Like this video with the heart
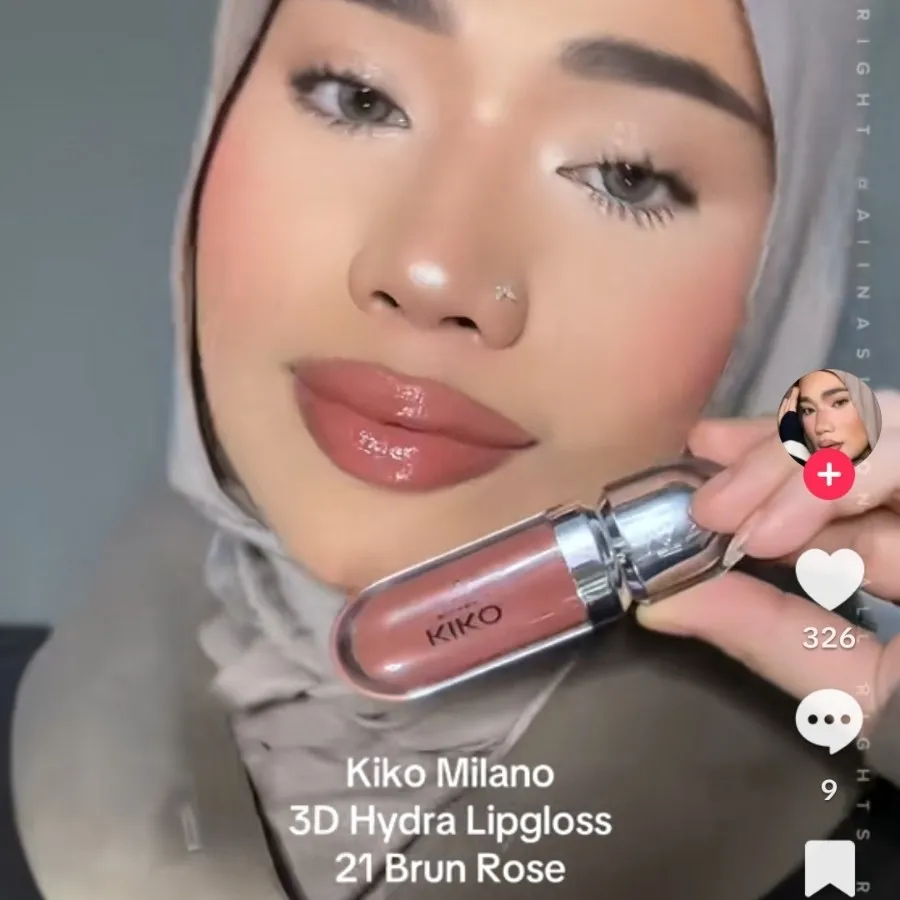 829,580
